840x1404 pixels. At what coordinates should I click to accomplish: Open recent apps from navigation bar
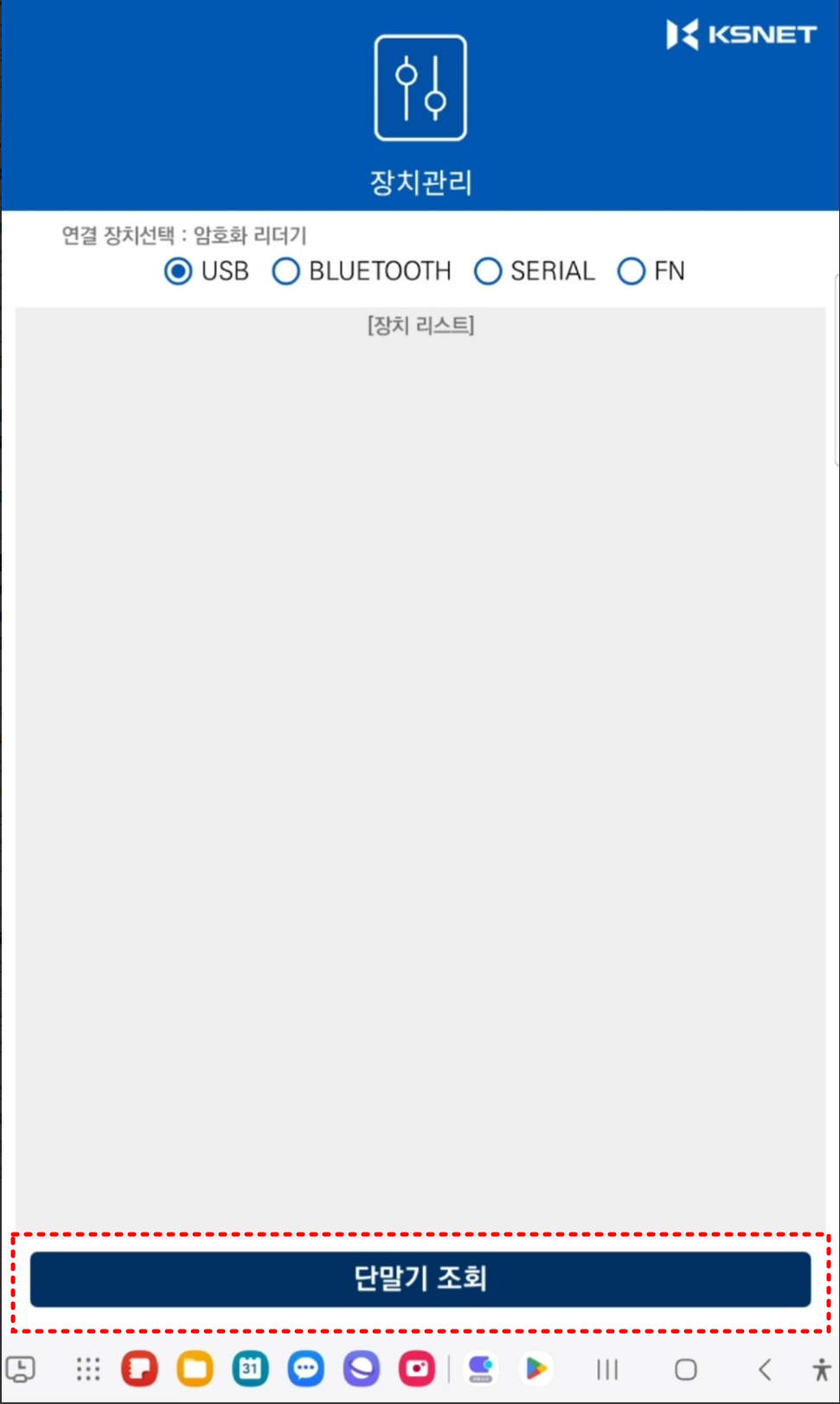[607, 1369]
